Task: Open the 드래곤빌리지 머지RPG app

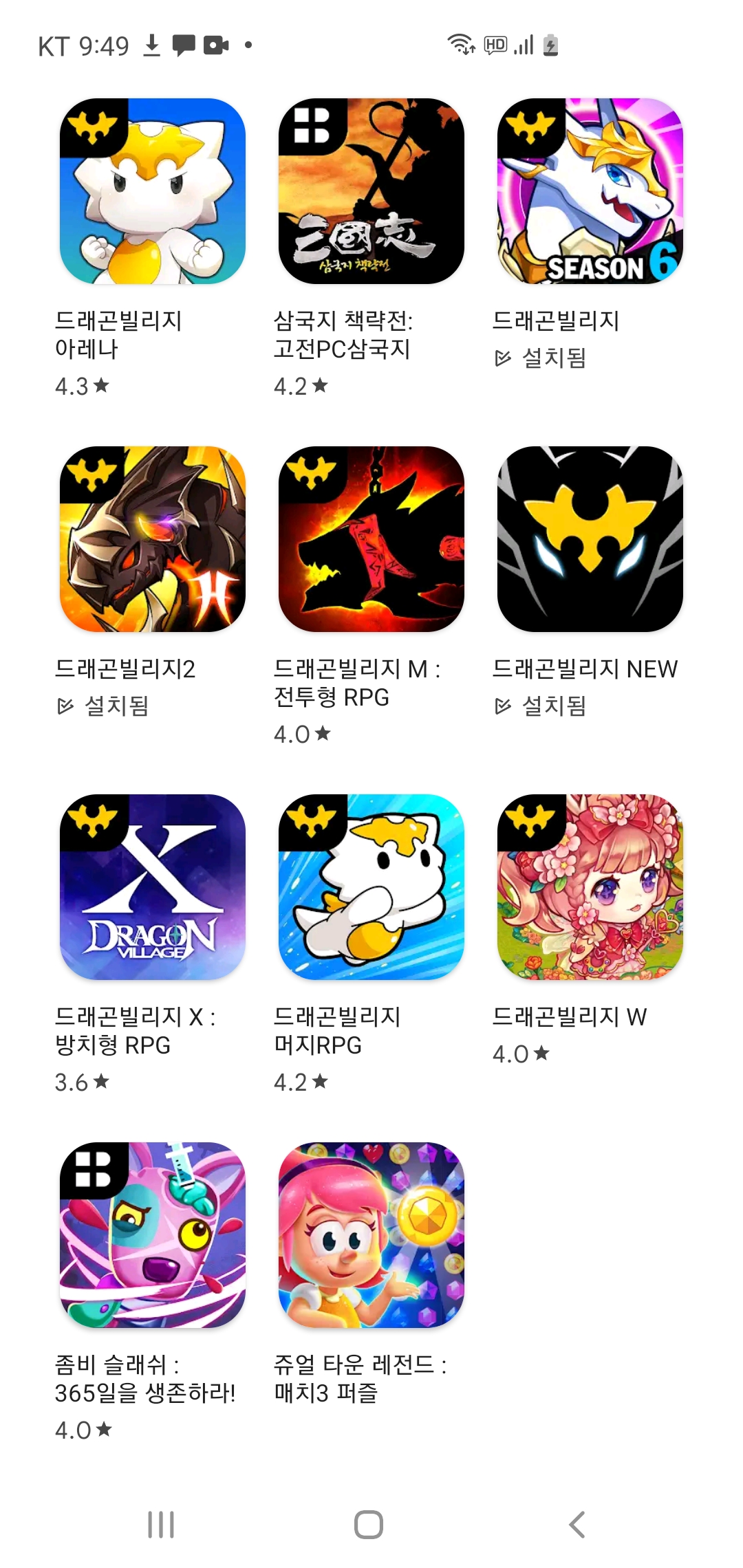Action: pyautogui.click(x=371, y=887)
